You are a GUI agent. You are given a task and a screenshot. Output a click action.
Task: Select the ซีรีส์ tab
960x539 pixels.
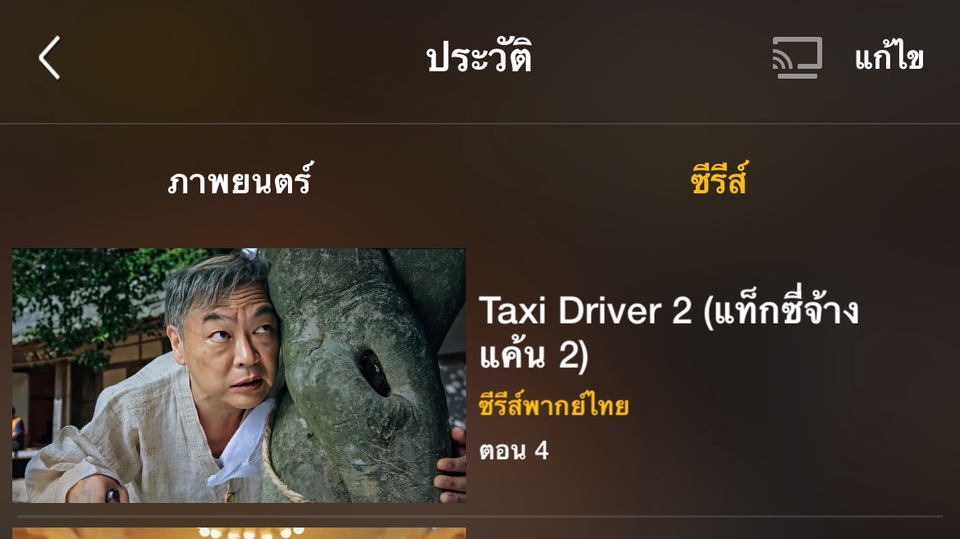(719, 183)
